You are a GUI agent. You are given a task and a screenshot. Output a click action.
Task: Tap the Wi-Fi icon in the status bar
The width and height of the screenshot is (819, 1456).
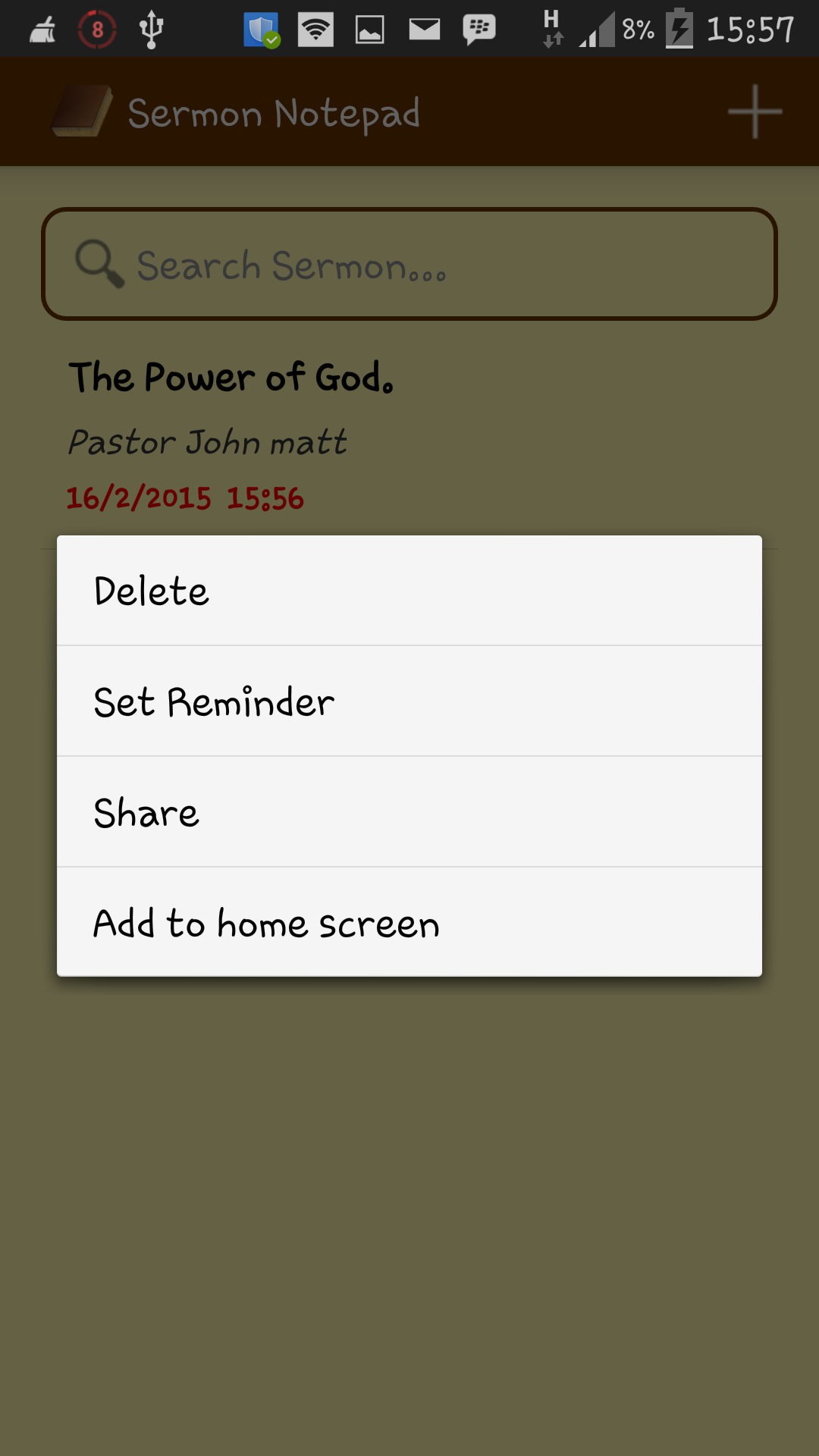point(316,29)
